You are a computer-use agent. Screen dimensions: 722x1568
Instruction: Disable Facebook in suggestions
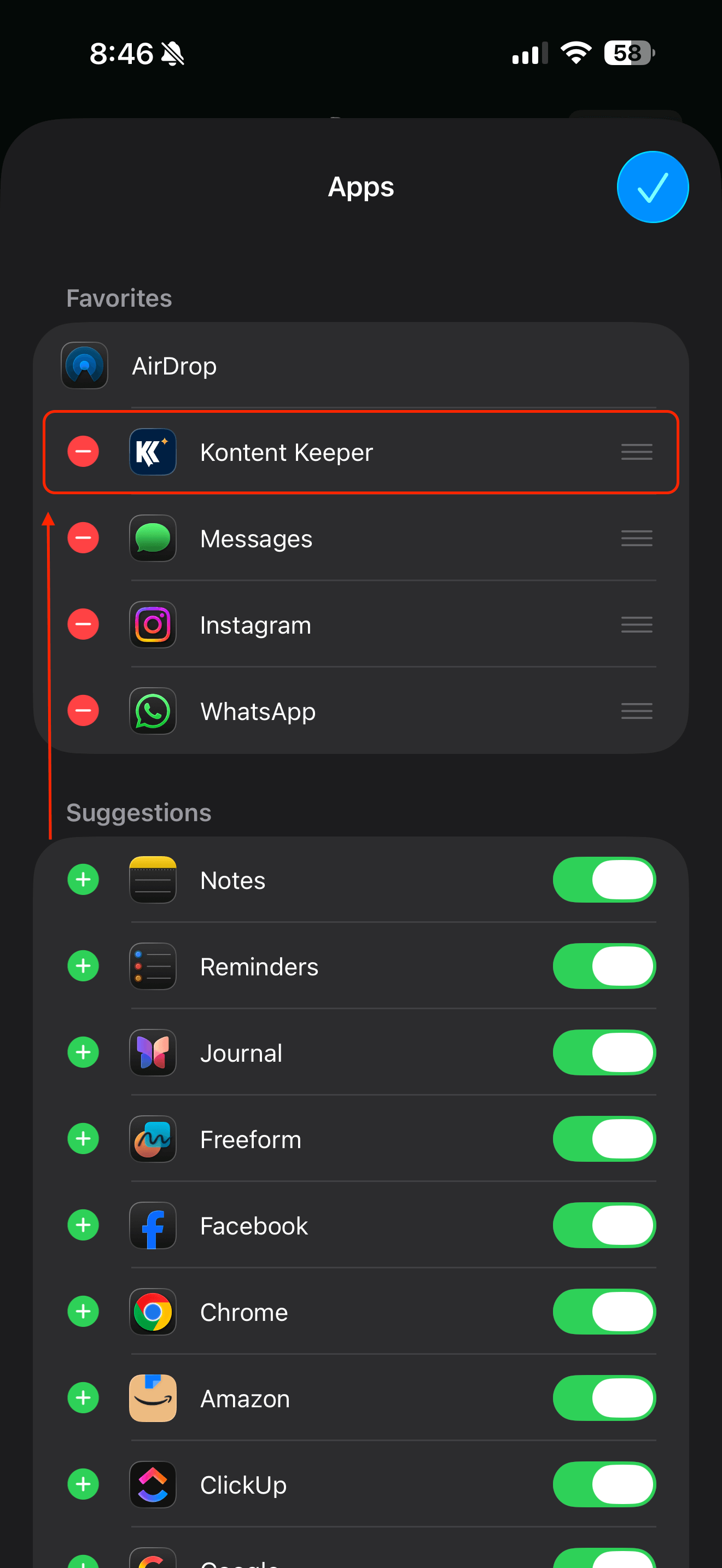click(603, 1225)
